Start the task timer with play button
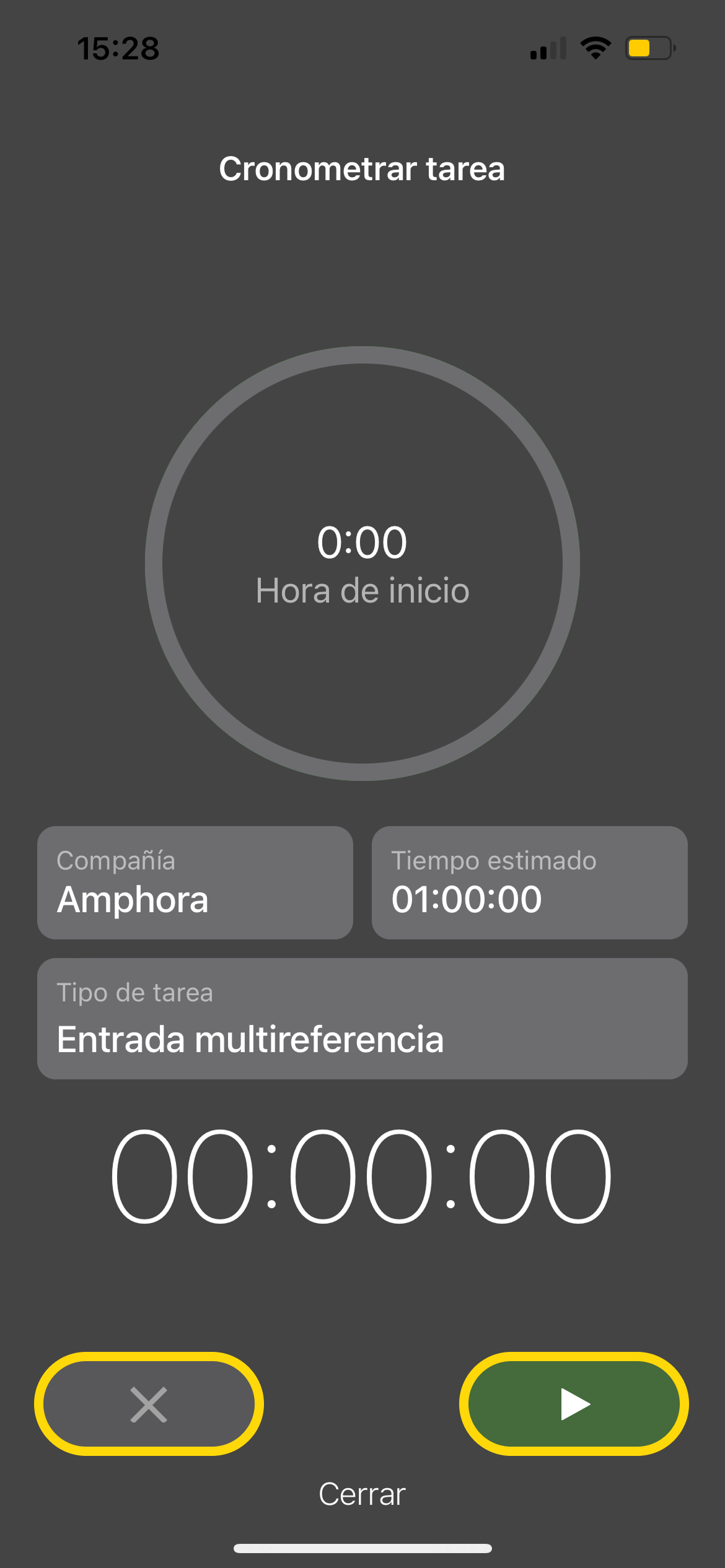 [574, 1403]
